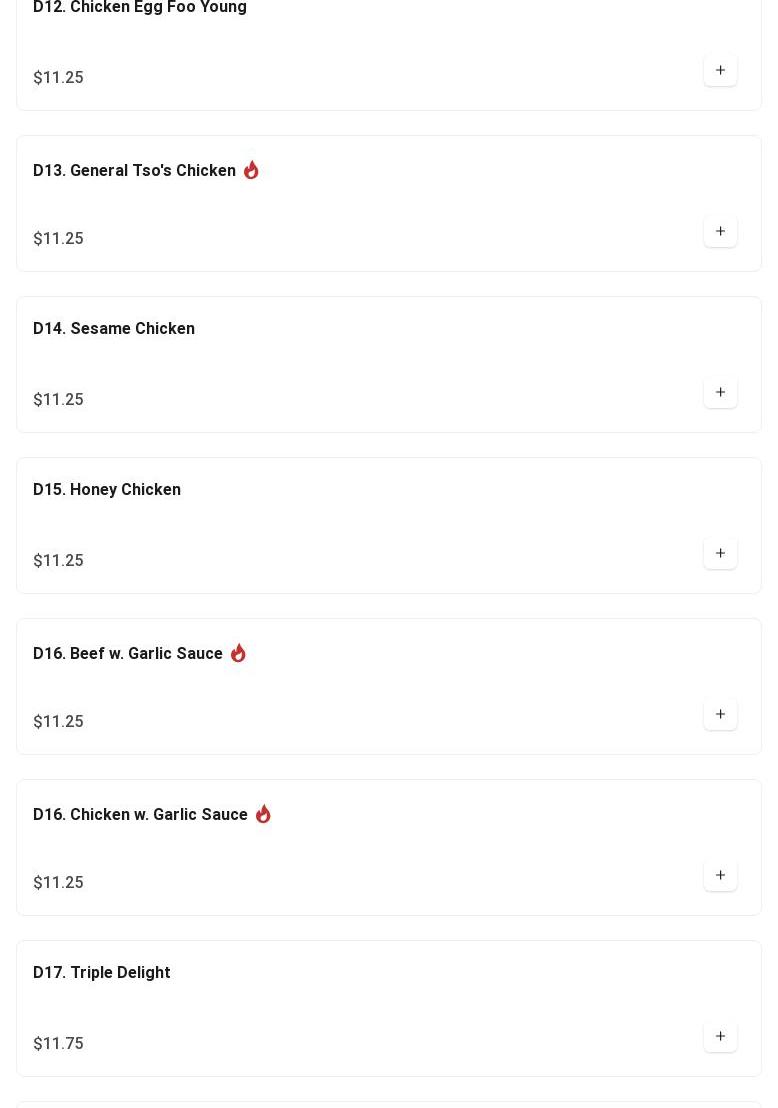Screen dimensions: 778x1108
Task: Add D15 Honey Chicken to the order
Action: pos(720,554)
